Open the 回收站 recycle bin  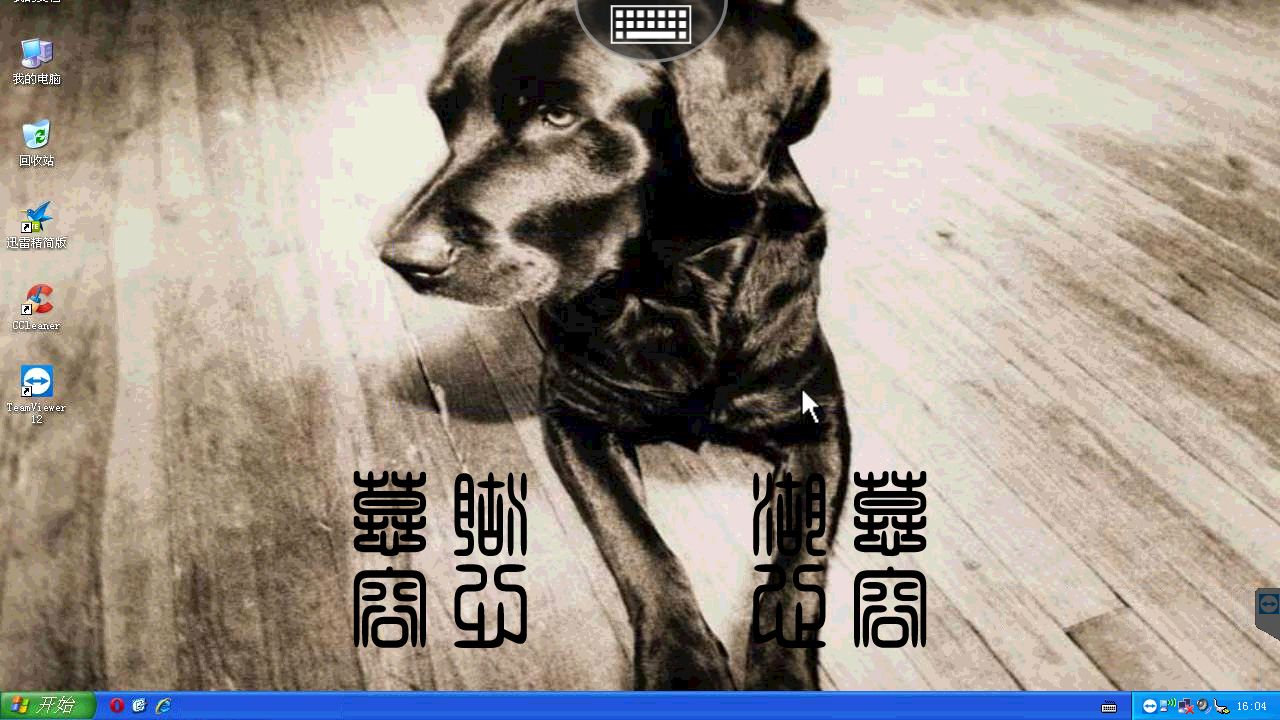(36, 136)
